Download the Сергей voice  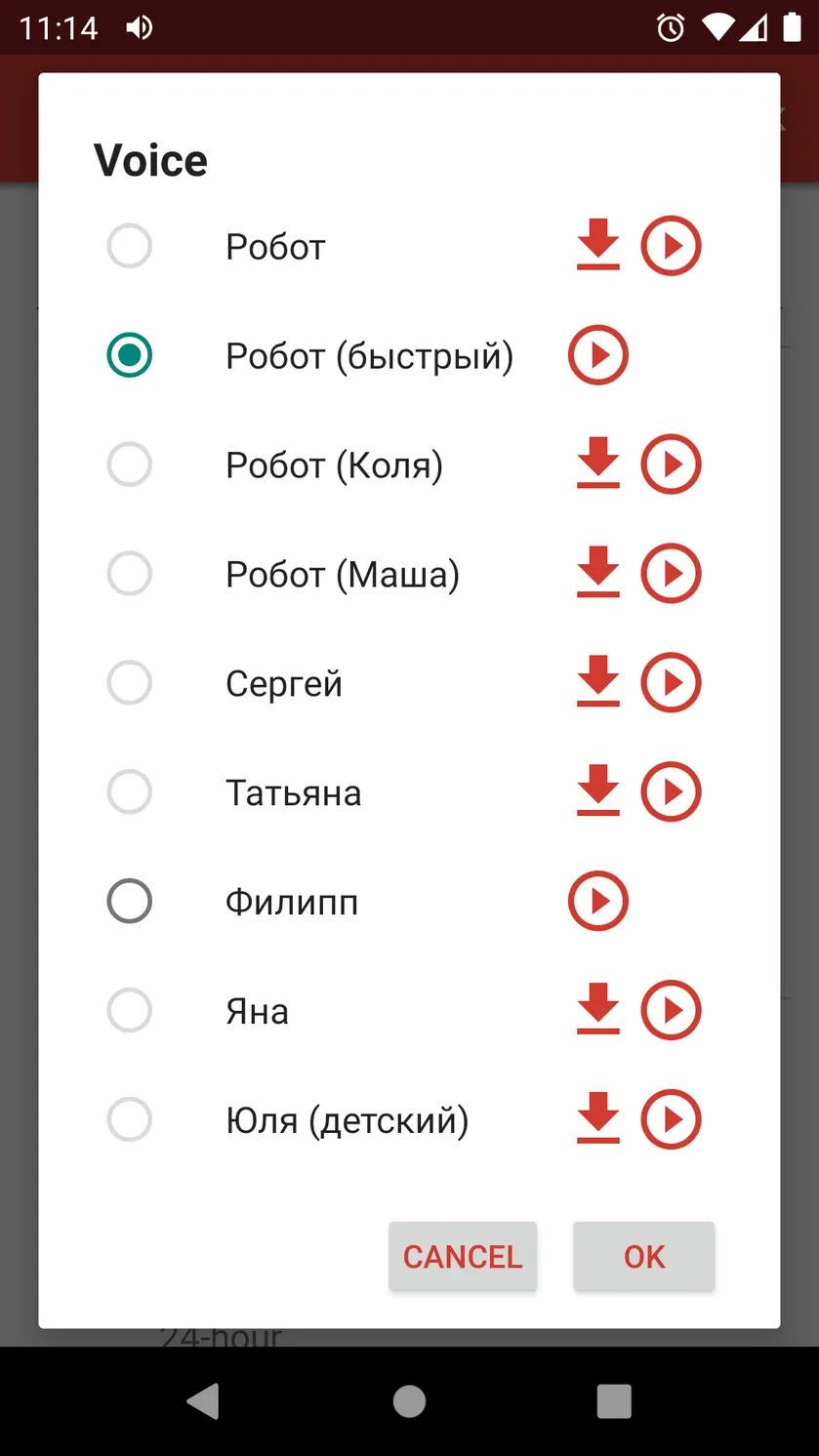(598, 683)
